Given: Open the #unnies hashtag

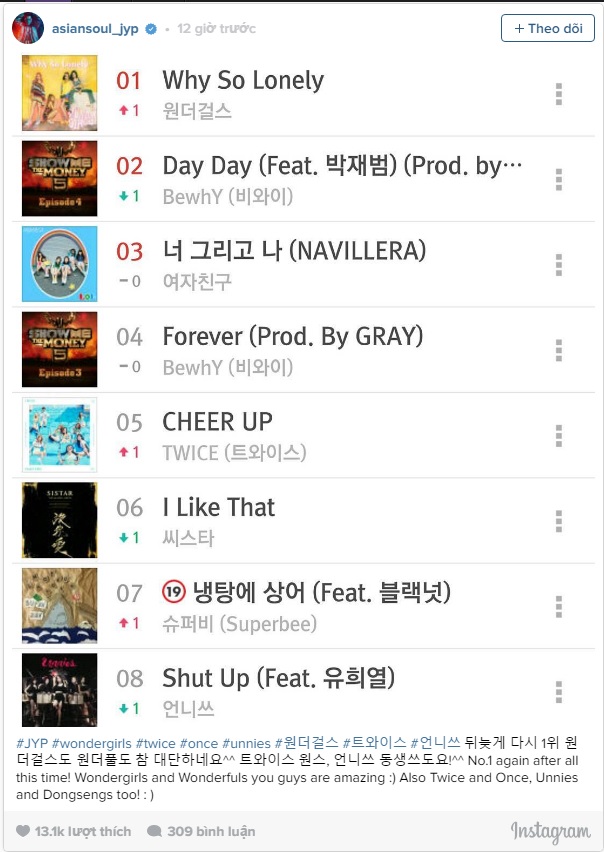Looking at the screenshot, I should coord(247,743).
